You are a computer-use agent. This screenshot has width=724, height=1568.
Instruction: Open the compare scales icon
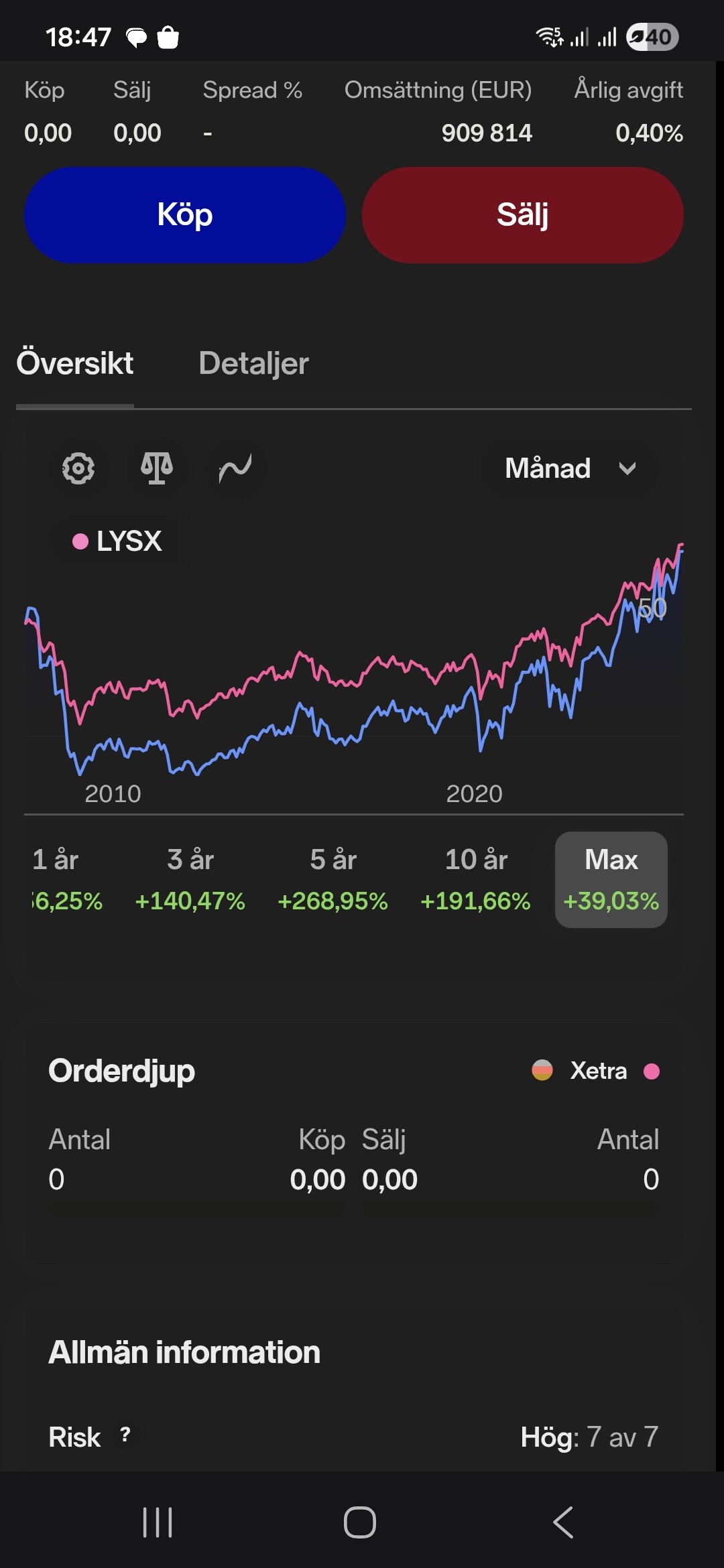(x=157, y=468)
